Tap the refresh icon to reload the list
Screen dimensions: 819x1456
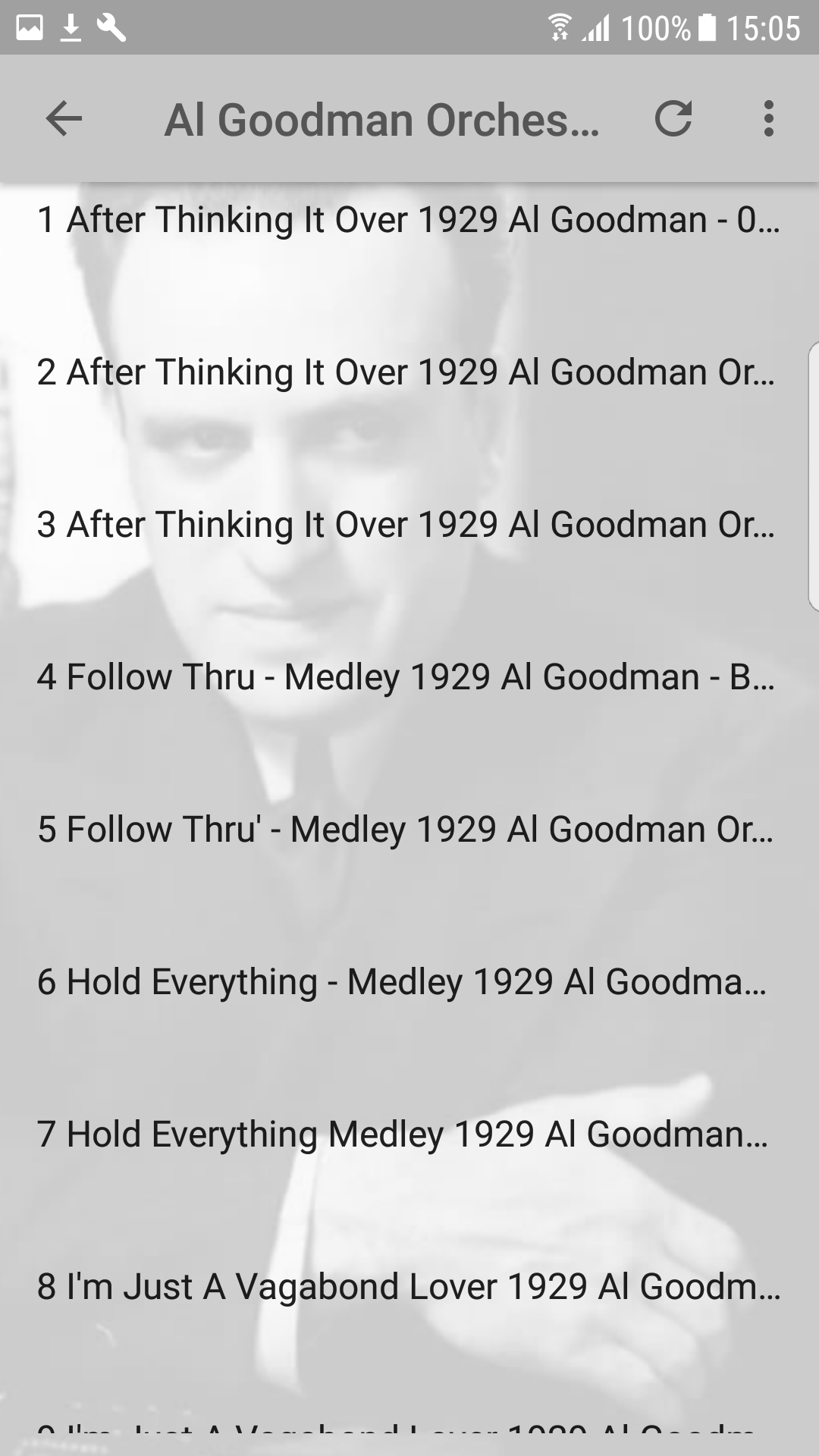(676, 118)
